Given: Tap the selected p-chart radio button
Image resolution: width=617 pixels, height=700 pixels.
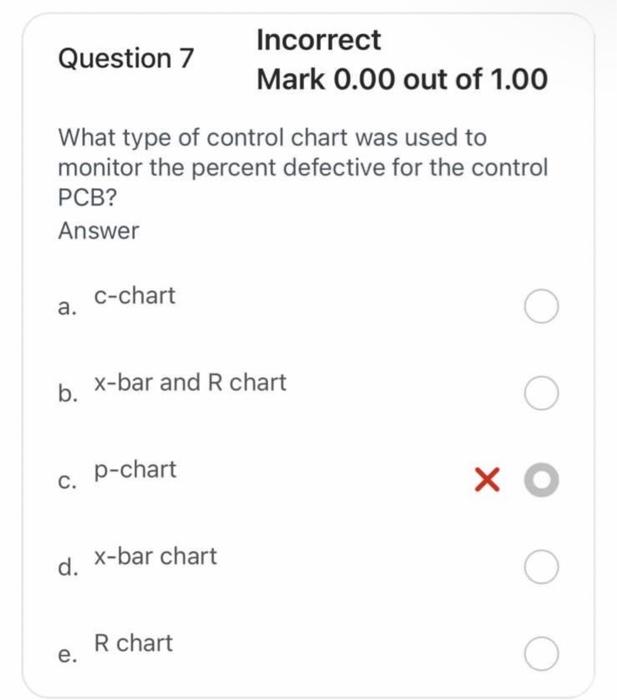Looking at the screenshot, I should (x=538, y=482).
